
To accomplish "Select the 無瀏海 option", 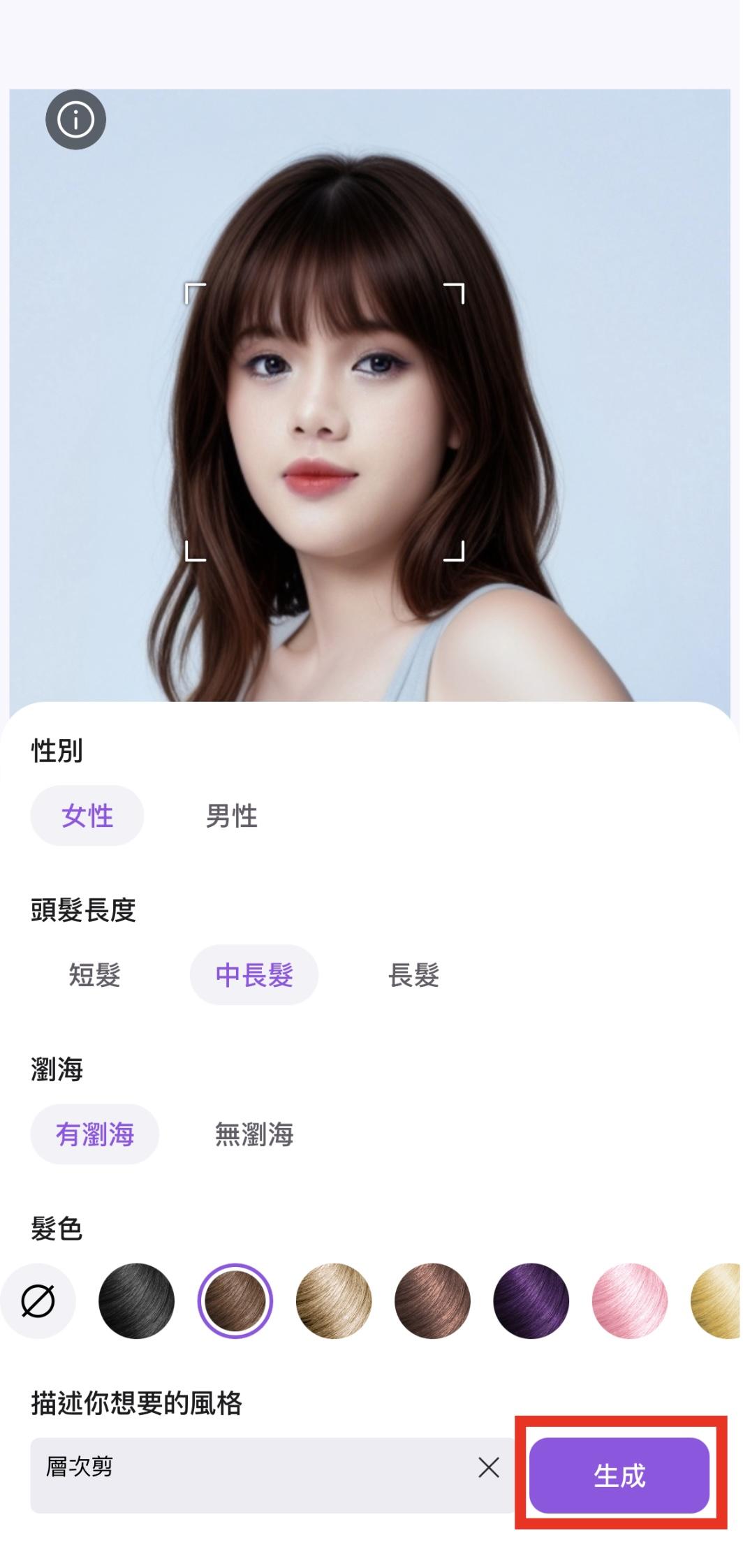I will [254, 1134].
